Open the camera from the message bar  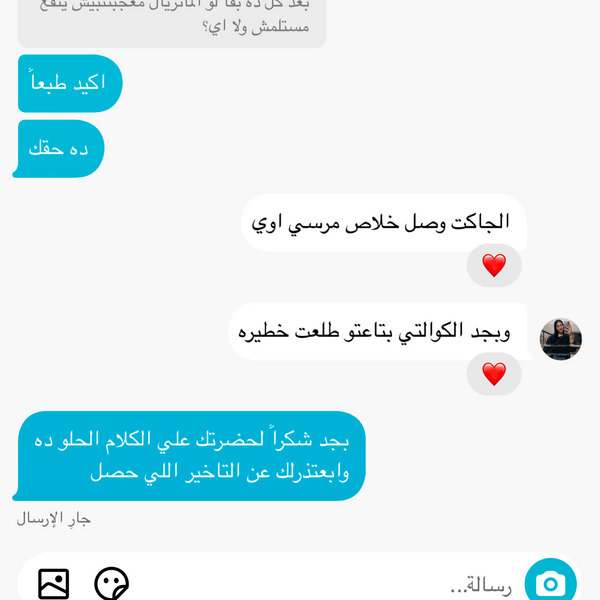tap(551, 583)
